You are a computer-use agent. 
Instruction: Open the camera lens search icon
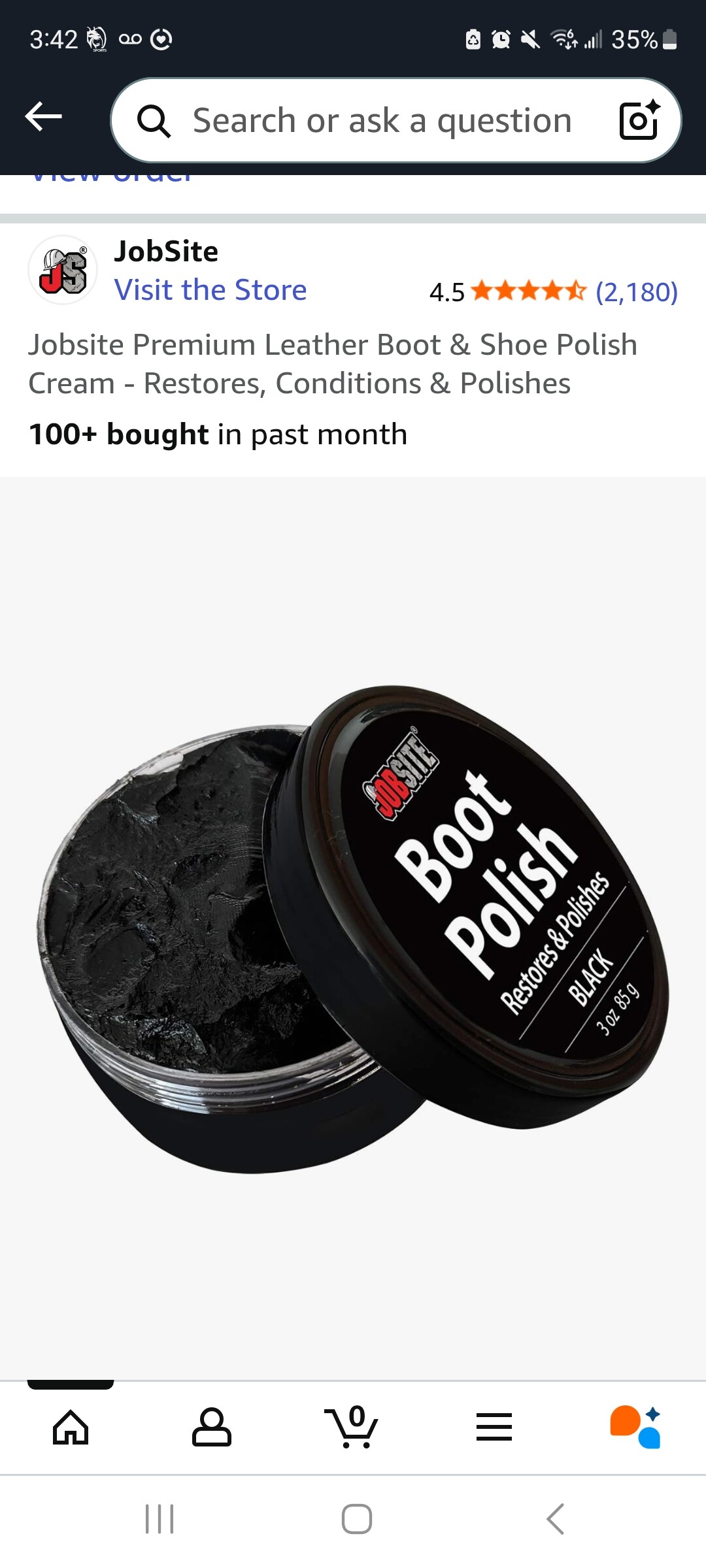pyautogui.click(x=639, y=120)
